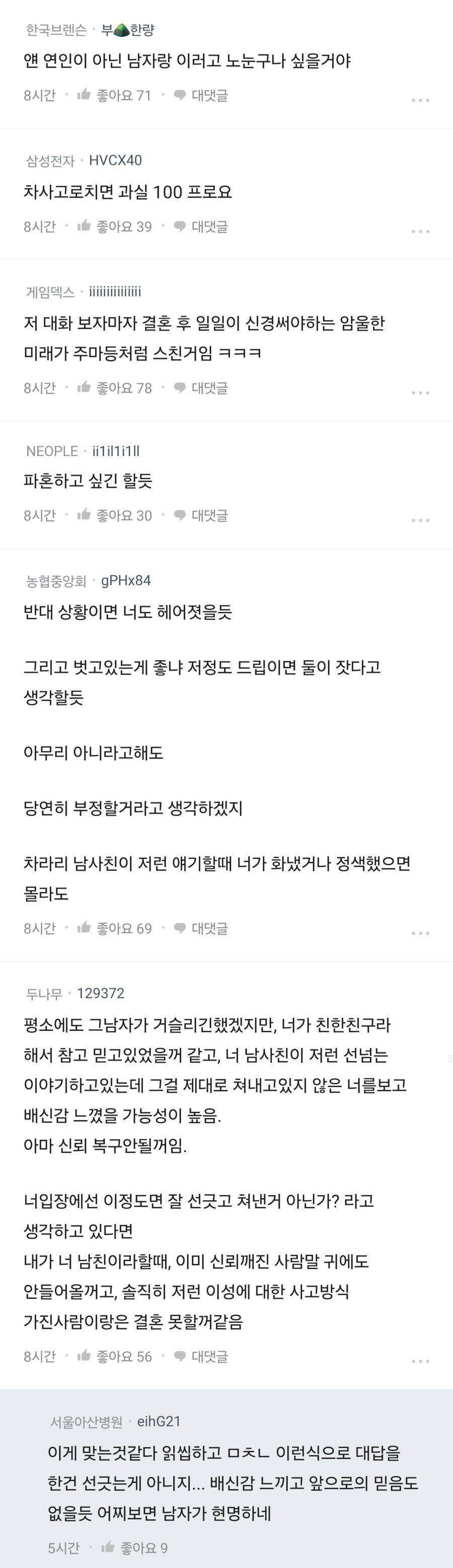Reply to the NEOPLE comment
The image size is (453, 1568).
tap(201, 516)
